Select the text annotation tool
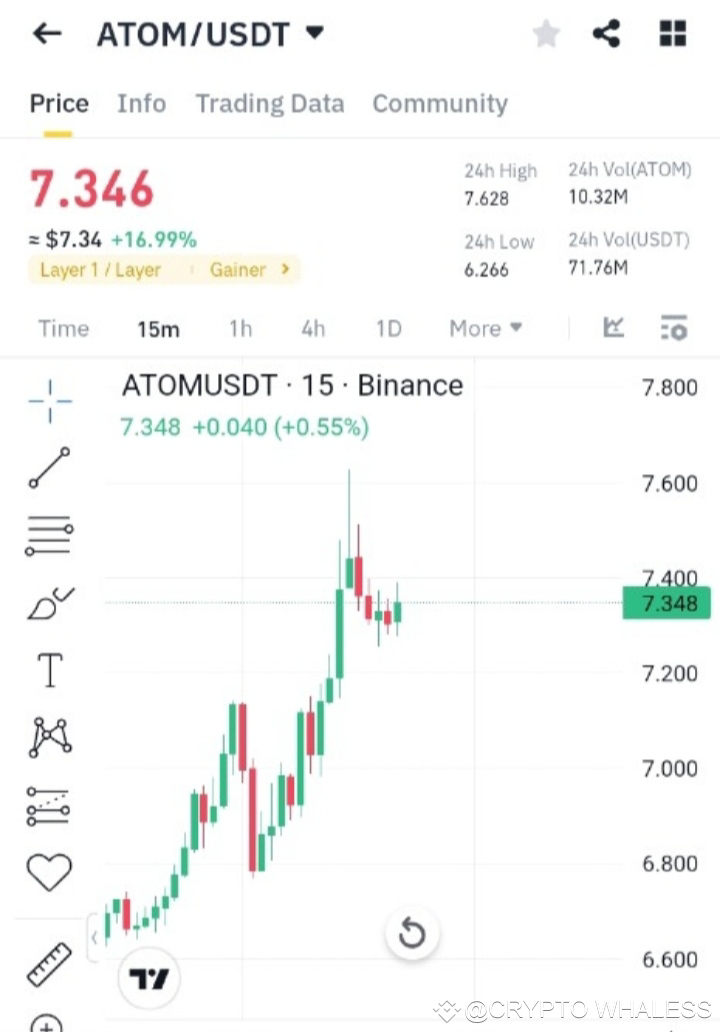Image resolution: width=720 pixels, height=1032 pixels. click(48, 670)
